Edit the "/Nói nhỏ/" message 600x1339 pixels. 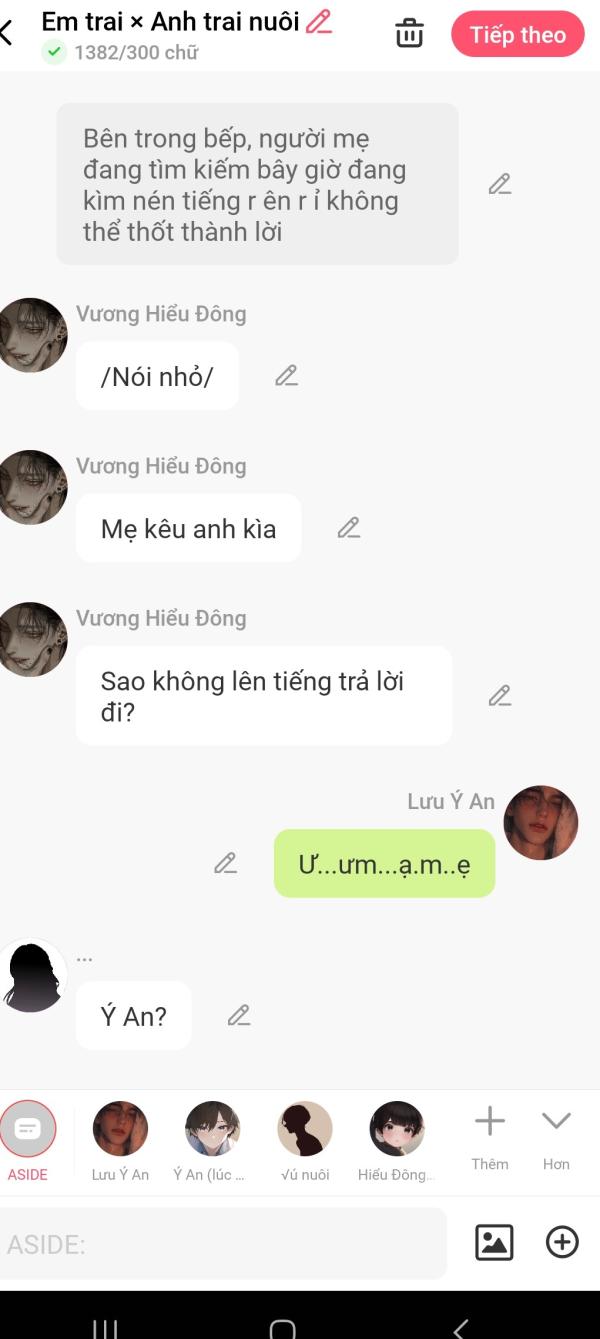click(287, 376)
